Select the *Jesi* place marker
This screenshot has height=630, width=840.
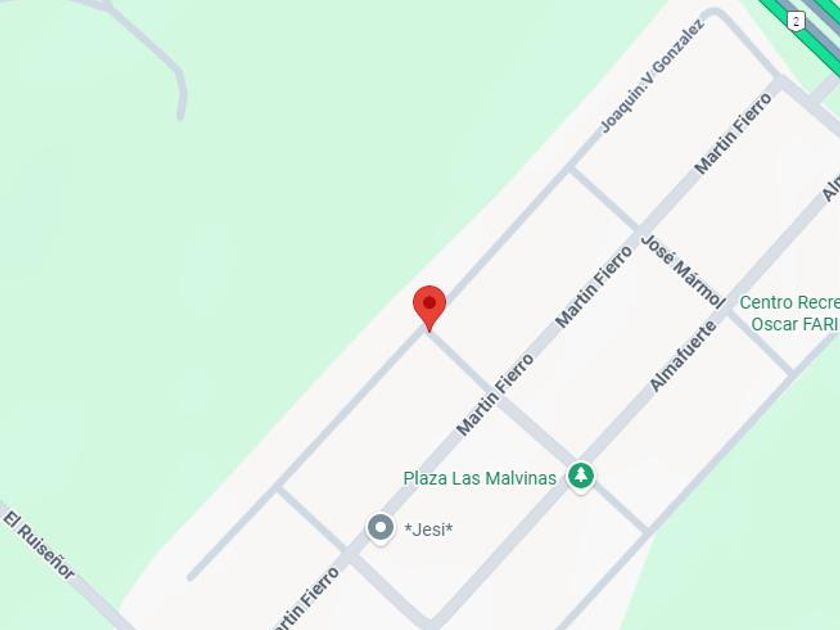pos(380,527)
